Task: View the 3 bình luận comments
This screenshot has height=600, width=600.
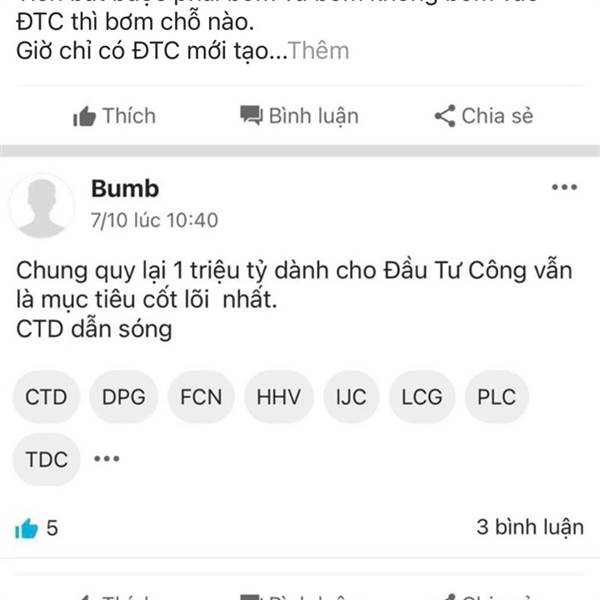Action: [529, 528]
